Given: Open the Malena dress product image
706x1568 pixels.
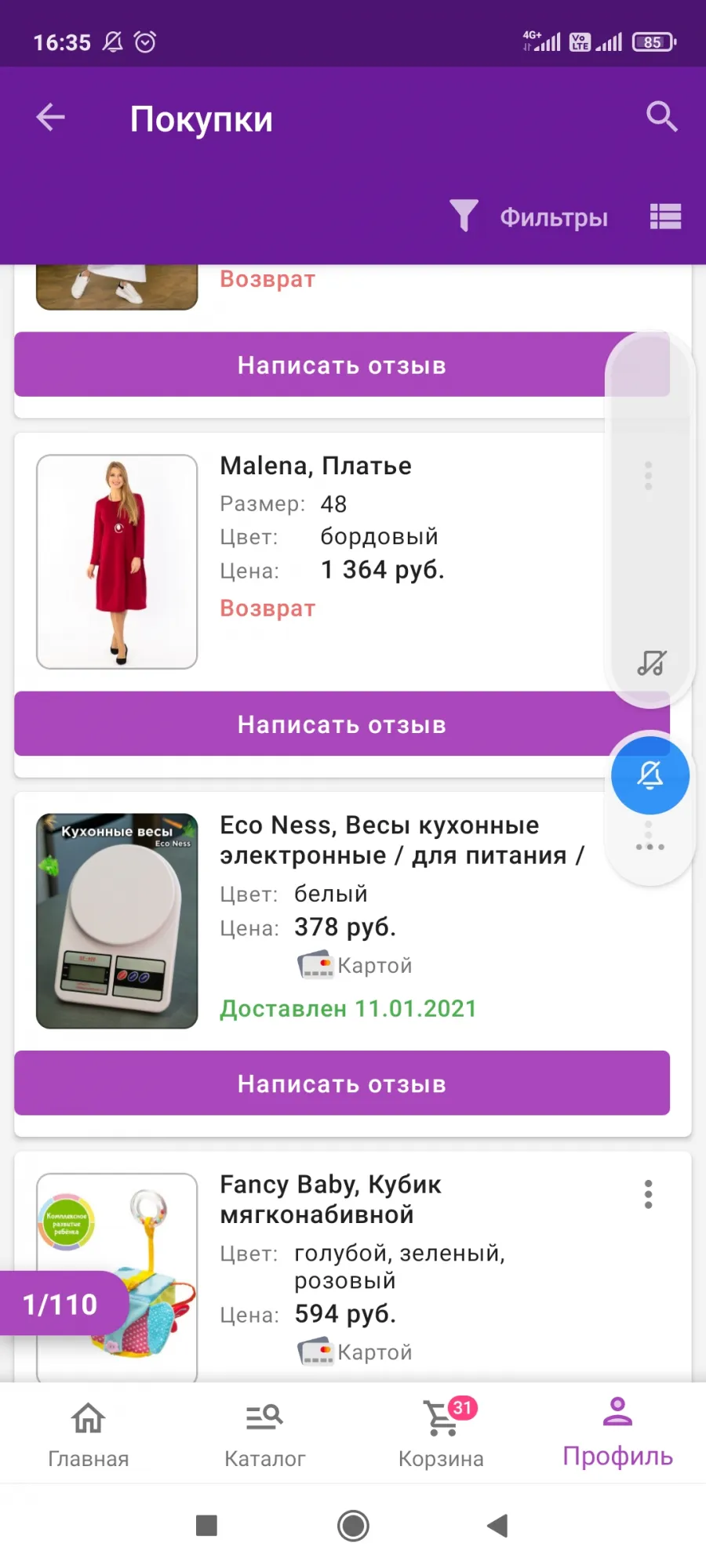Looking at the screenshot, I should 117,561.
